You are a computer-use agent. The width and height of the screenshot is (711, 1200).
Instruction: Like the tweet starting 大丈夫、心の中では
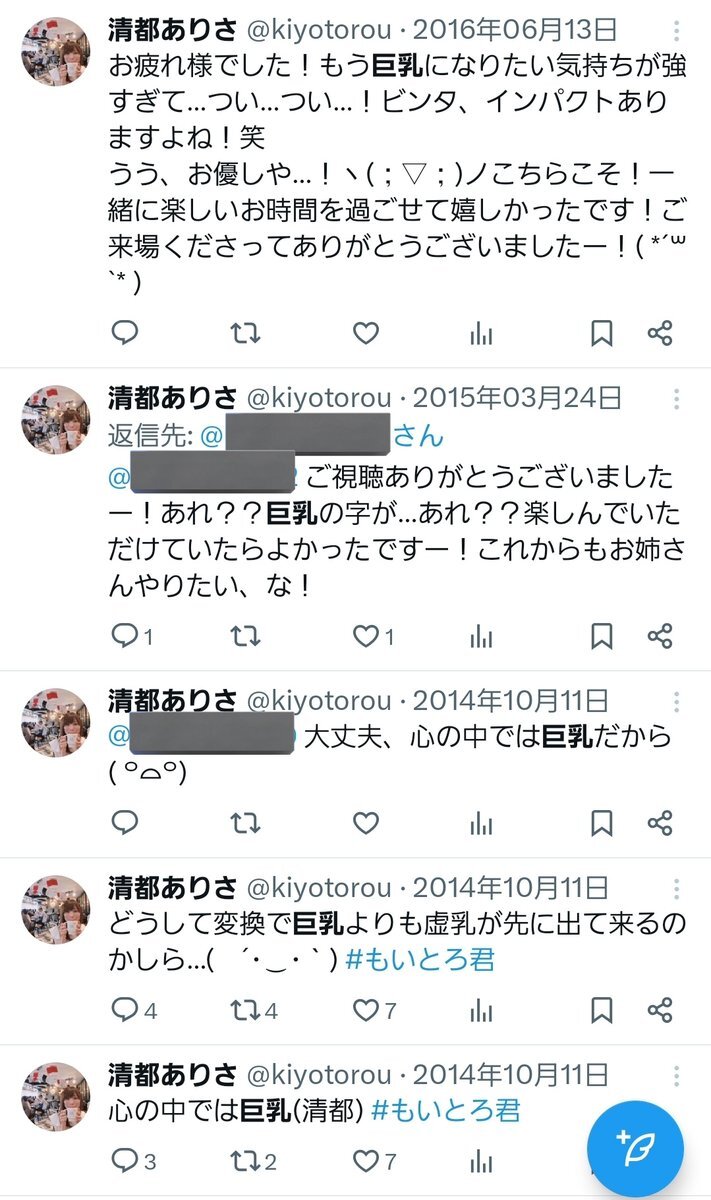[366, 823]
